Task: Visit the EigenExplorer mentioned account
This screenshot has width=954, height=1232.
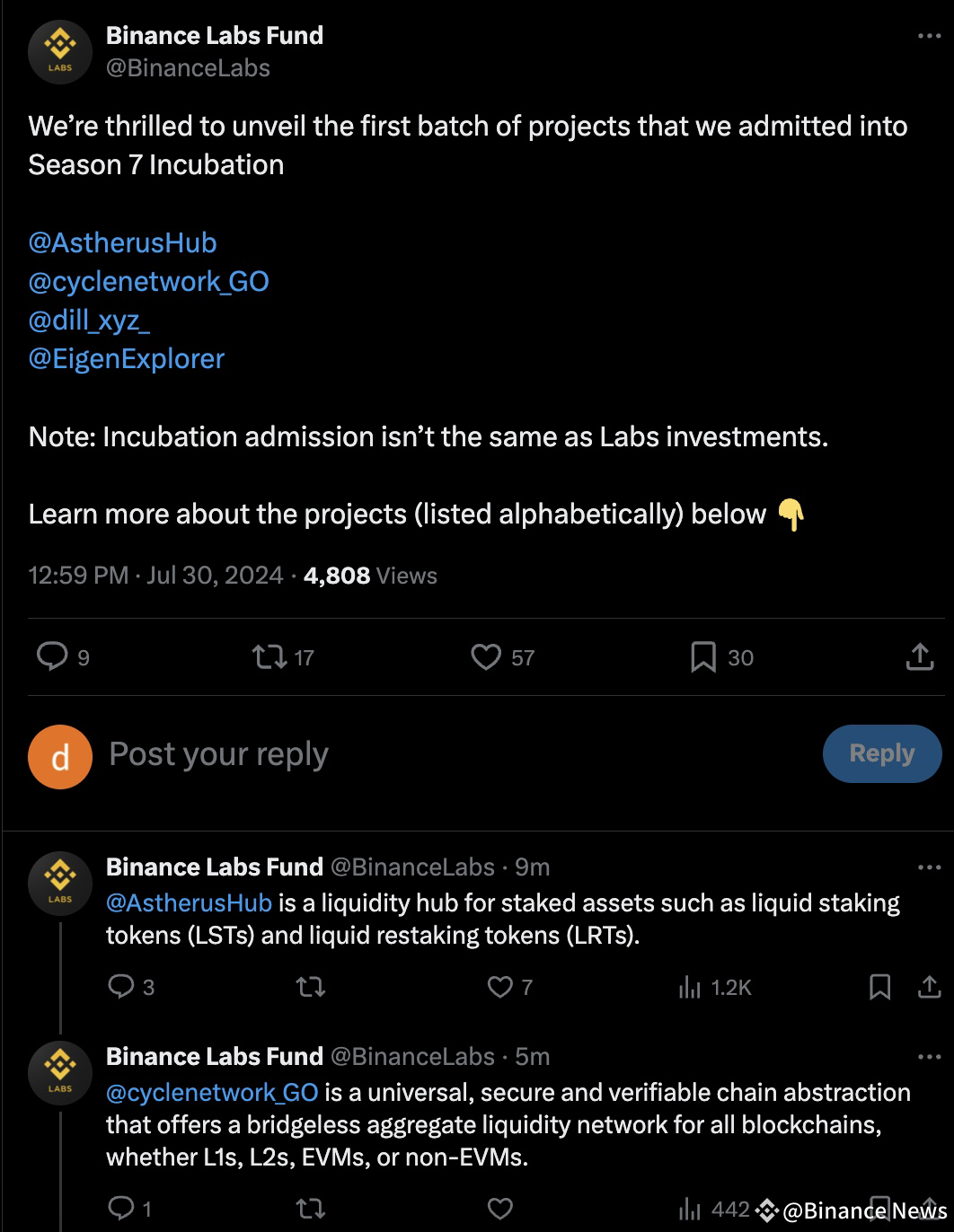Action: (127, 359)
